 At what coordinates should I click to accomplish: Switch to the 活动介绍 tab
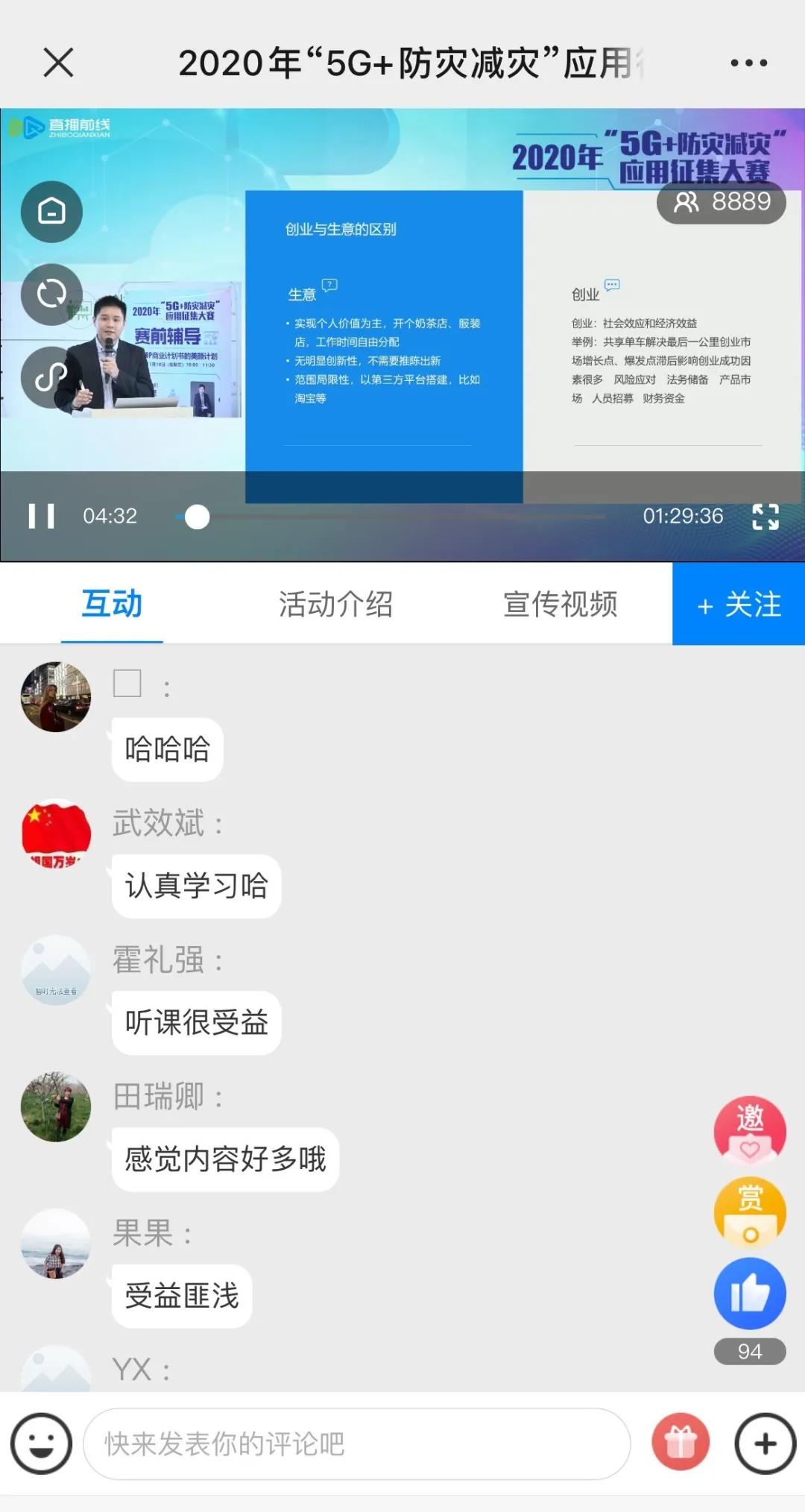tap(335, 604)
